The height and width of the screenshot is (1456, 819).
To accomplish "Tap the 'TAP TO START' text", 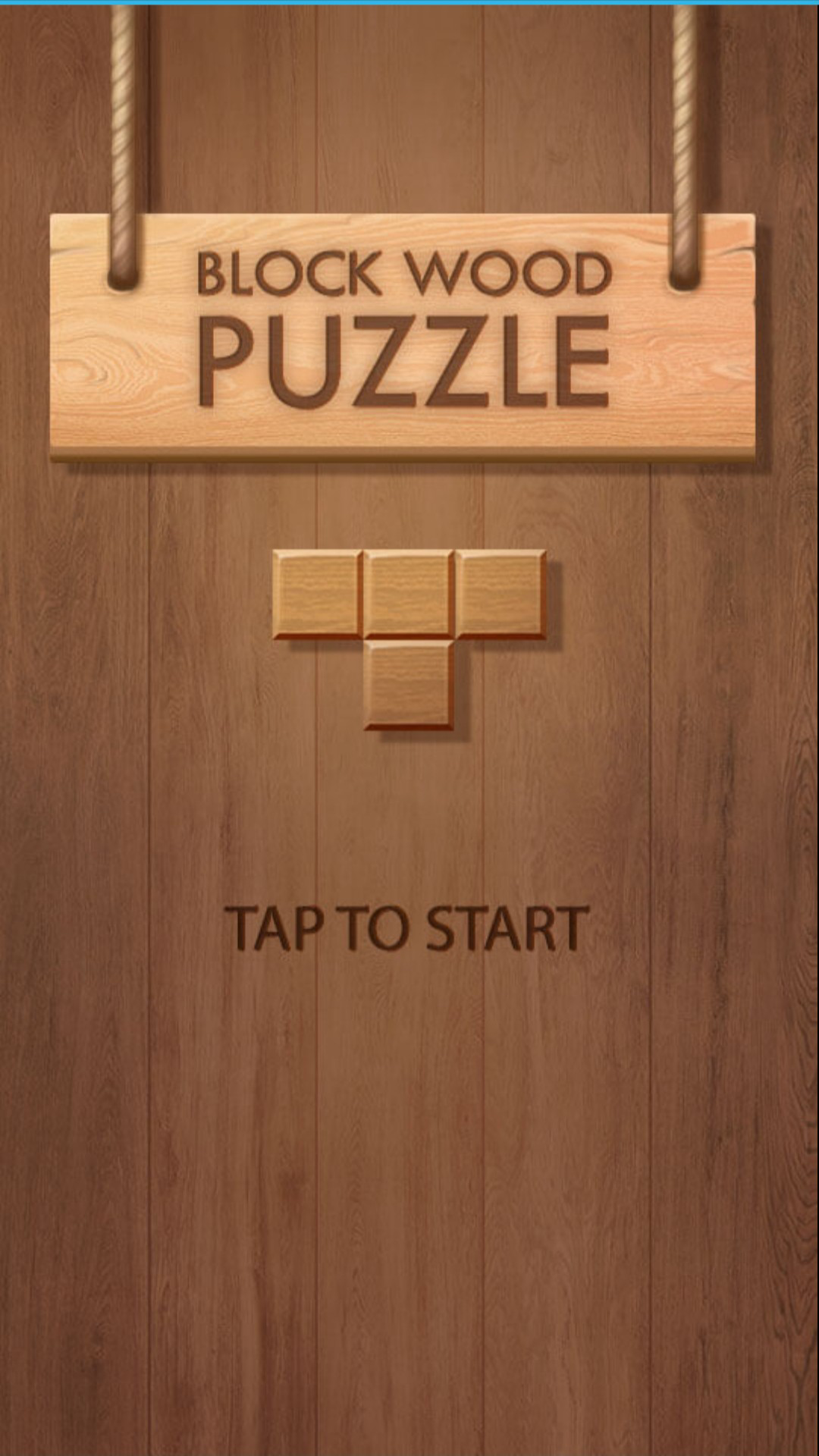I will click(408, 928).
